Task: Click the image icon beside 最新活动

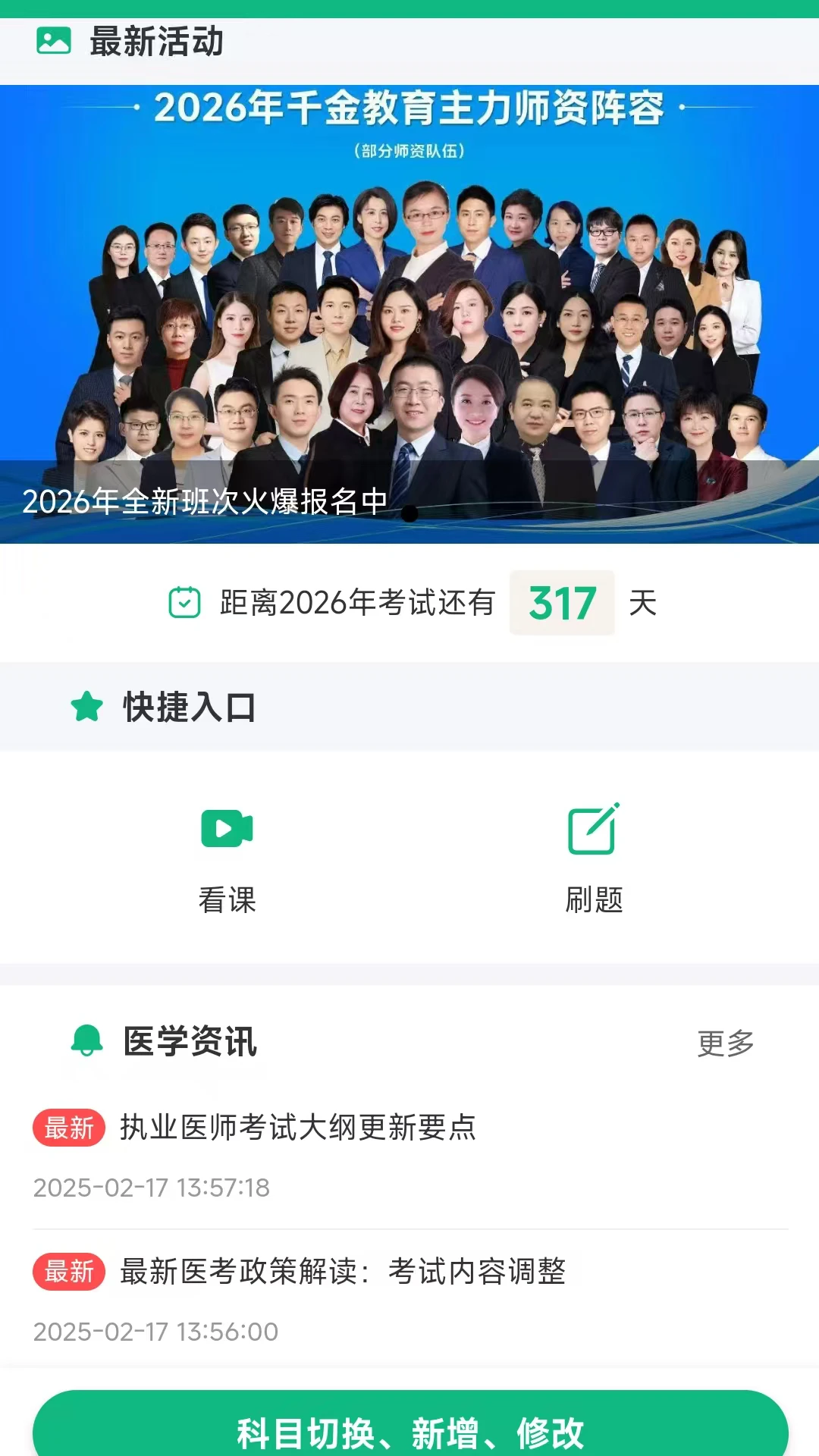Action: [52, 42]
